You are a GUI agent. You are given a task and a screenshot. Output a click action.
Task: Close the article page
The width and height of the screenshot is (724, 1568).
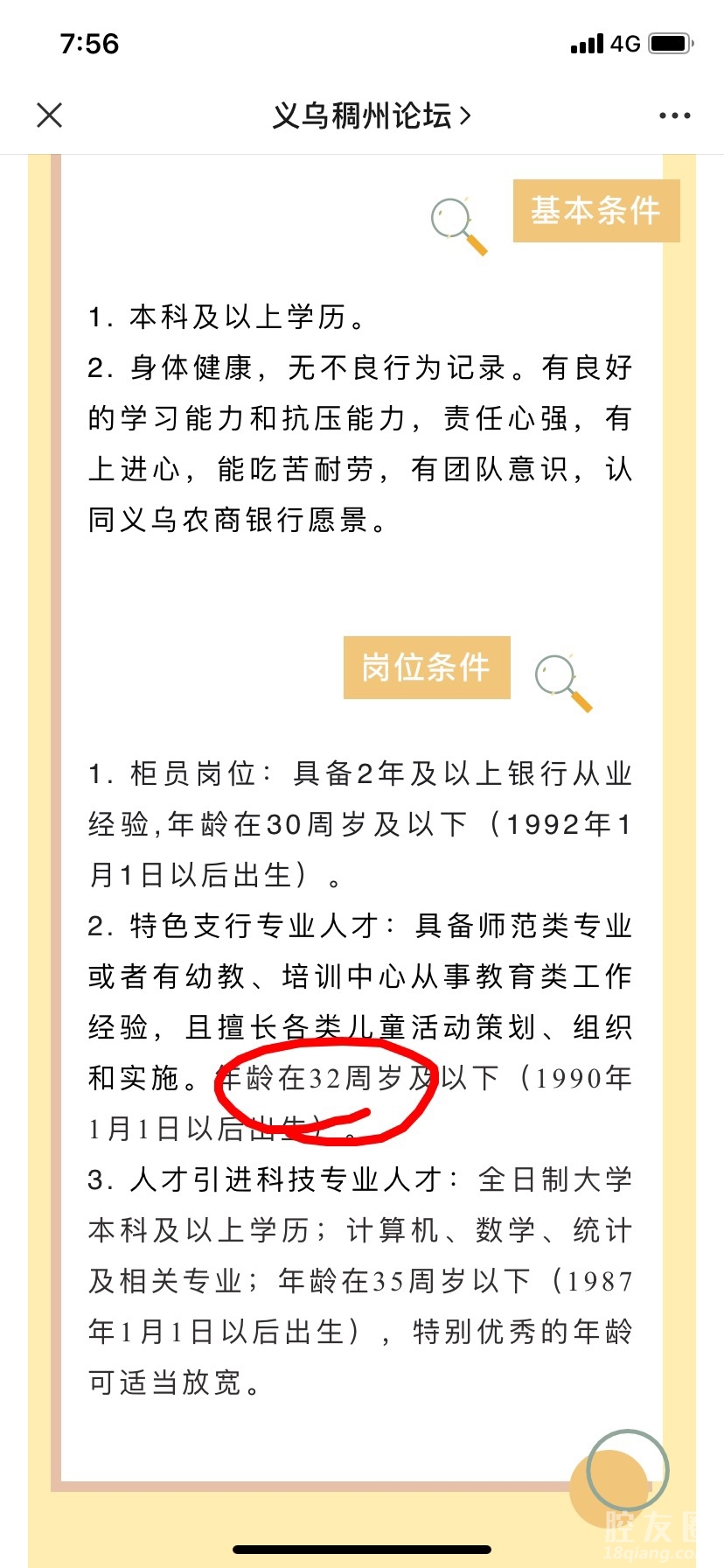[x=50, y=115]
